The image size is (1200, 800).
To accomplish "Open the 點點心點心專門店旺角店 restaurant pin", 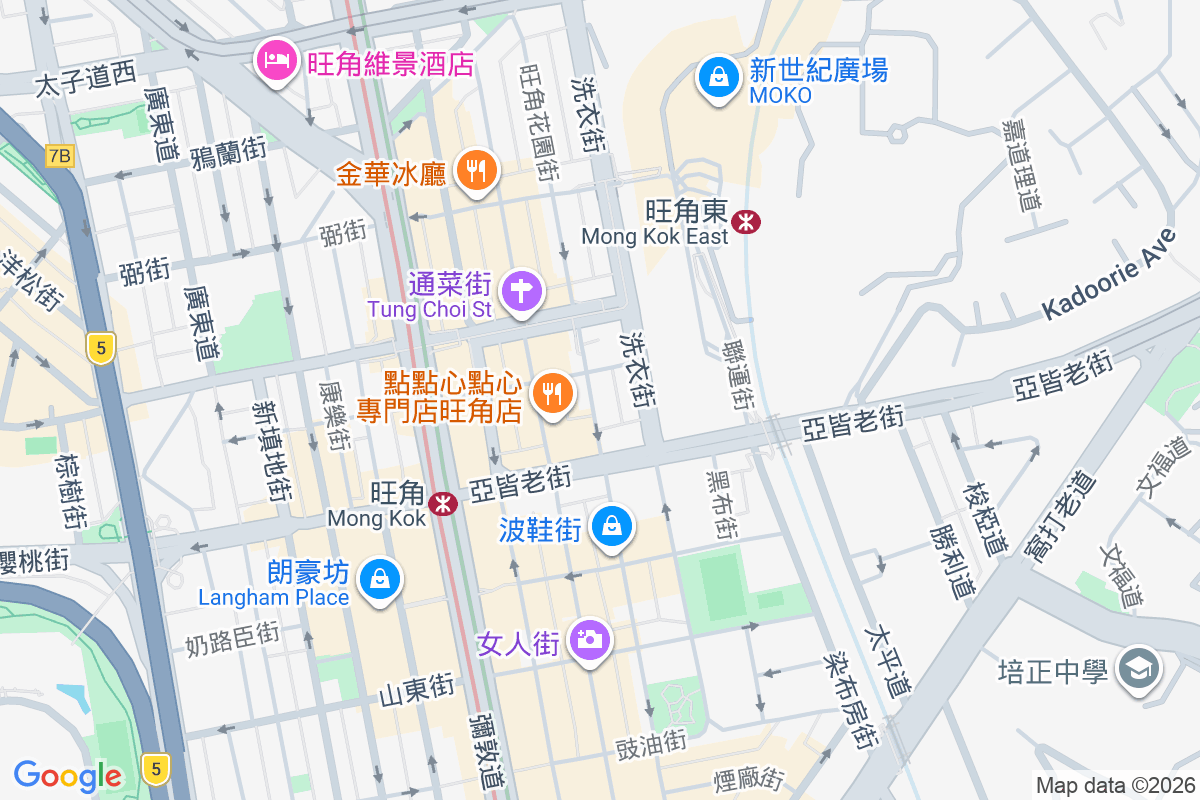I will pos(551,392).
